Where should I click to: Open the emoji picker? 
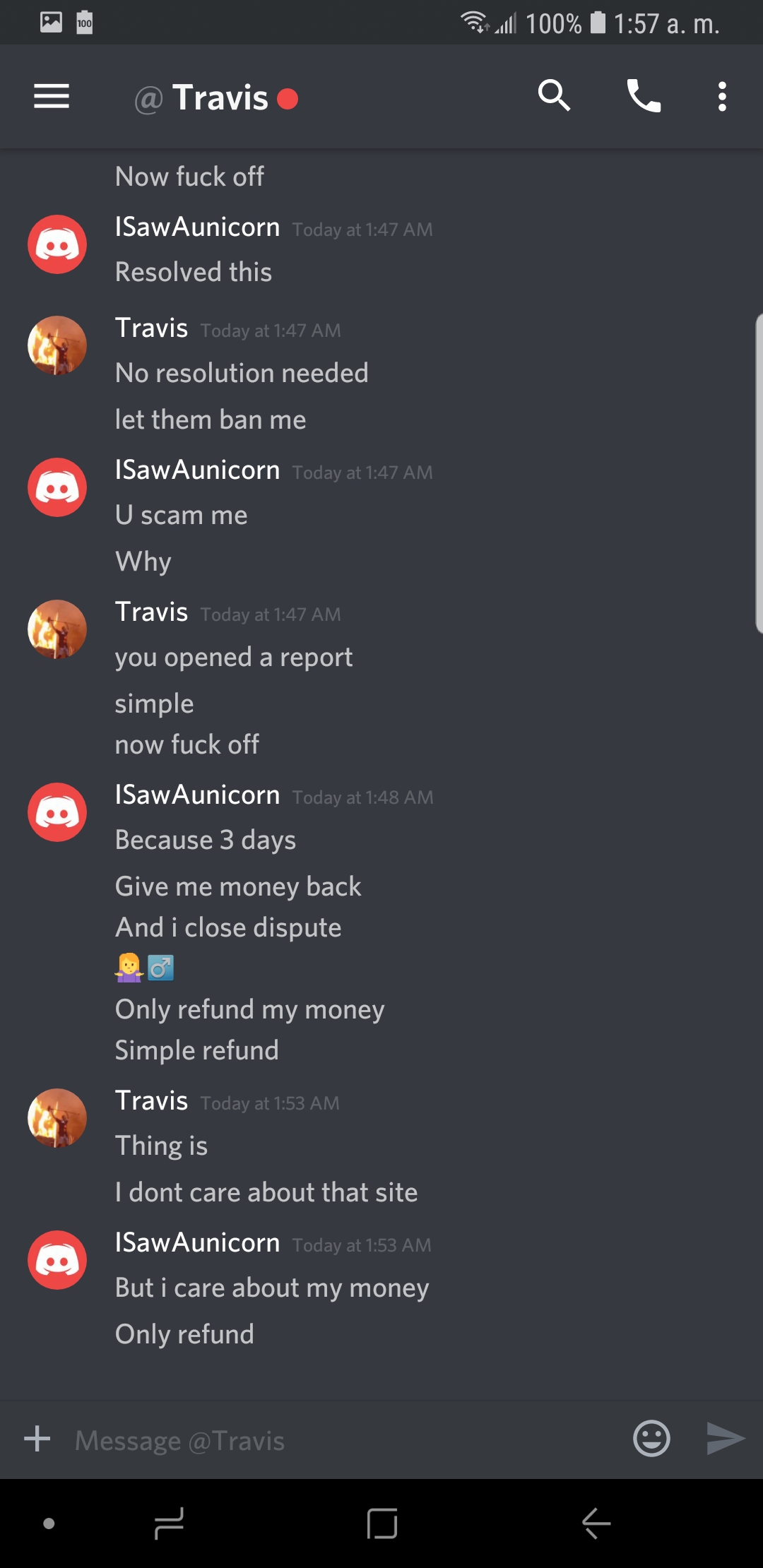pyautogui.click(x=651, y=1439)
